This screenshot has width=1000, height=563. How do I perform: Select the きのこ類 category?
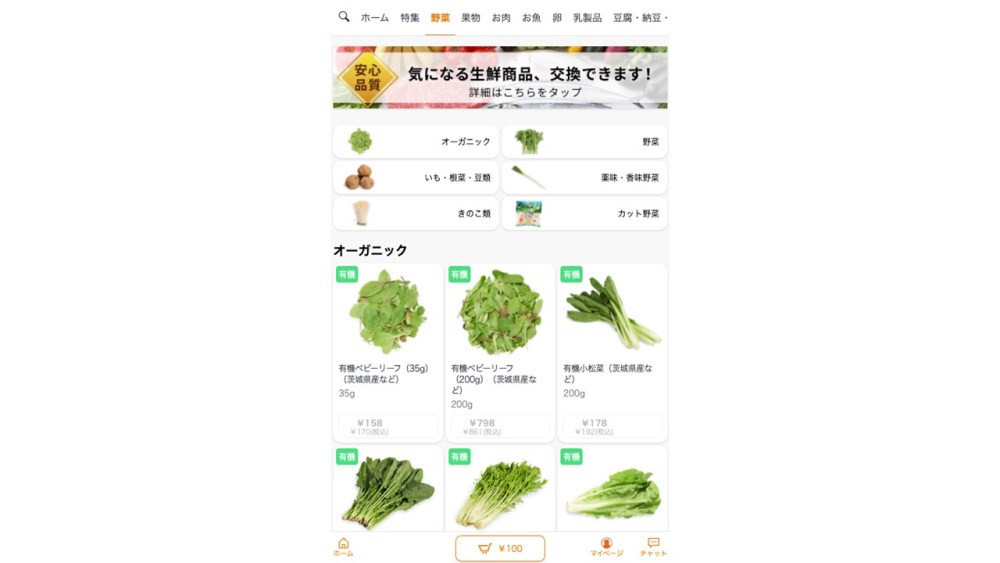416,213
